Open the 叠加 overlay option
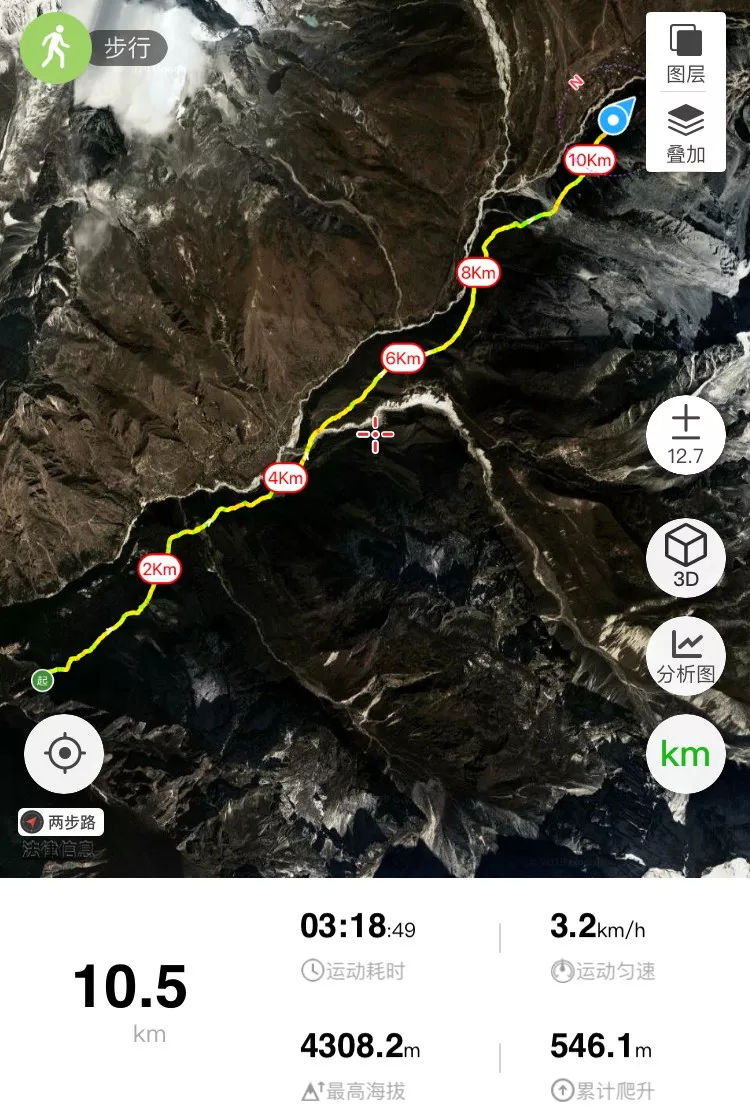The height and width of the screenshot is (1112, 750). point(686,134)
